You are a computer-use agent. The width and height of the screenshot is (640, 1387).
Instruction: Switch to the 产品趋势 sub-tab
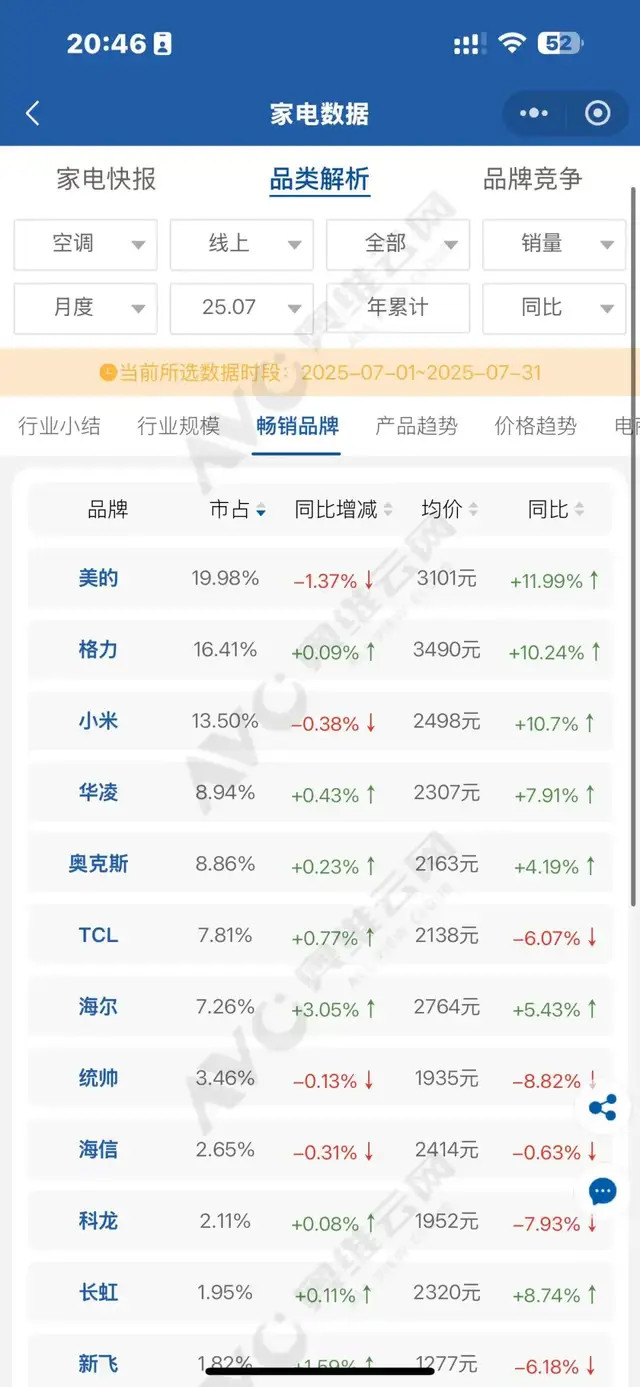[x=416, y=426]
